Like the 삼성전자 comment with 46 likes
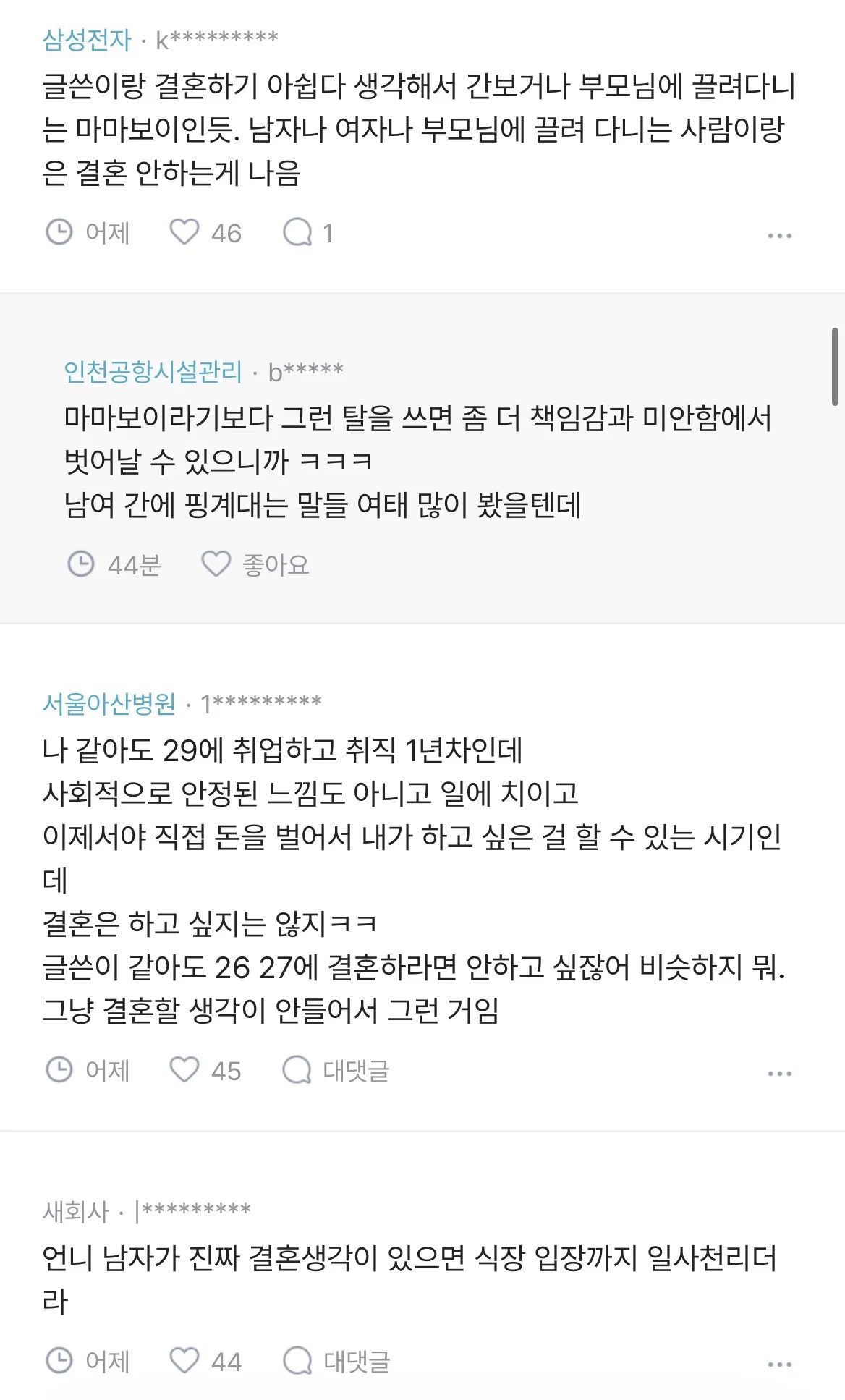This screenshot has width=845, height=1400. [205, 233]
